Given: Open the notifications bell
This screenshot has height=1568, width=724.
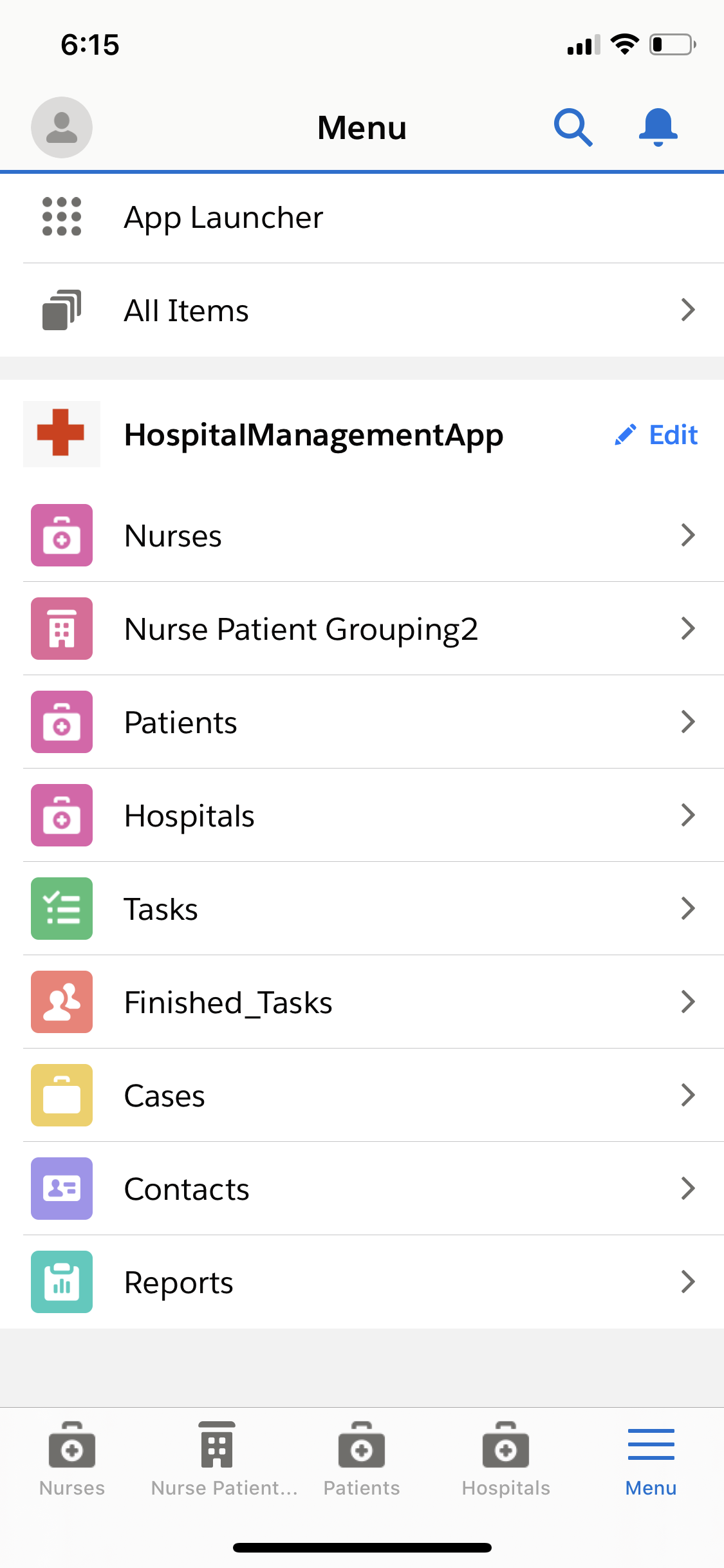Looking at the screenshot, I should (x=658, y=127).
